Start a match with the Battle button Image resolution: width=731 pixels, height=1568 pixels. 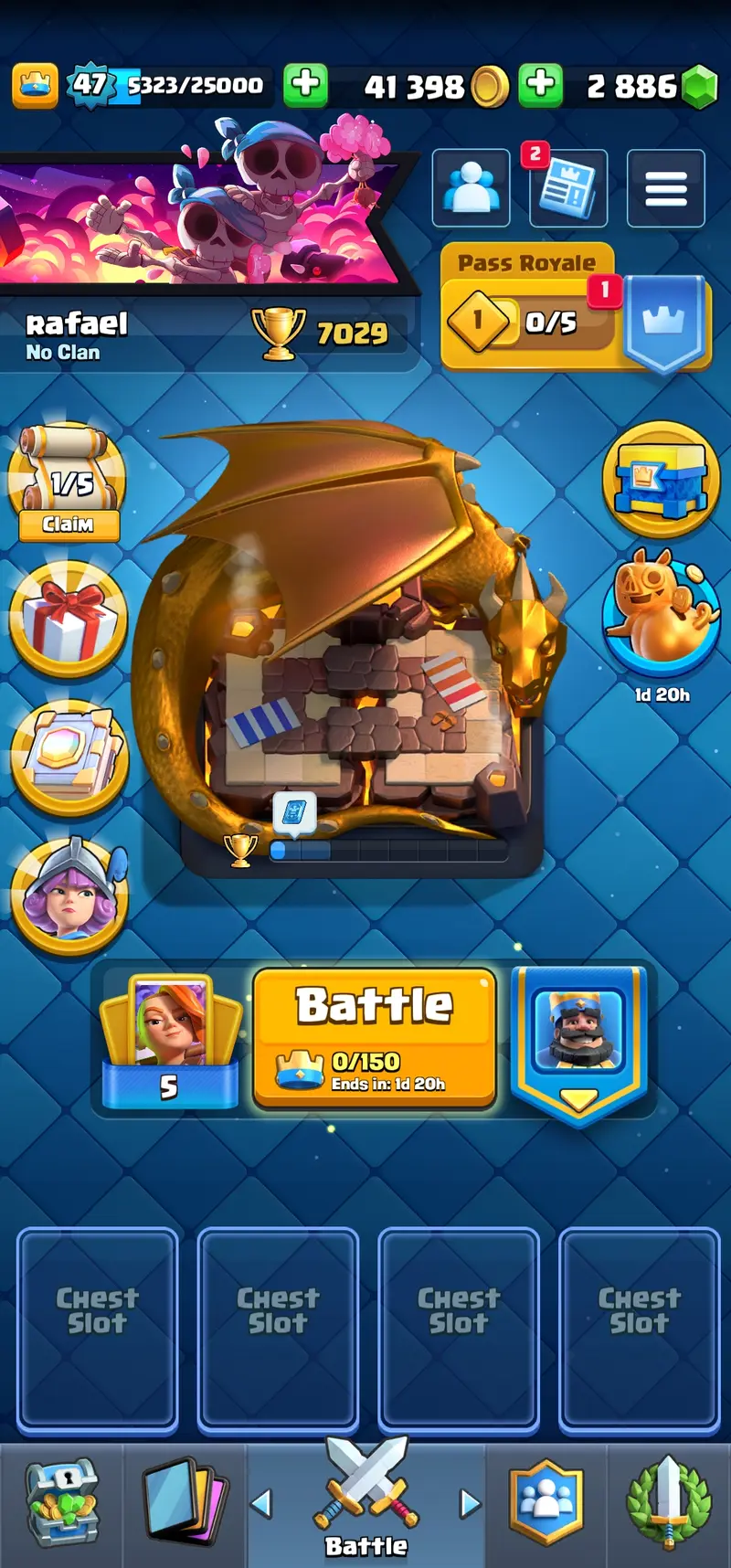pyautogui.click(x=375, y=1039)
